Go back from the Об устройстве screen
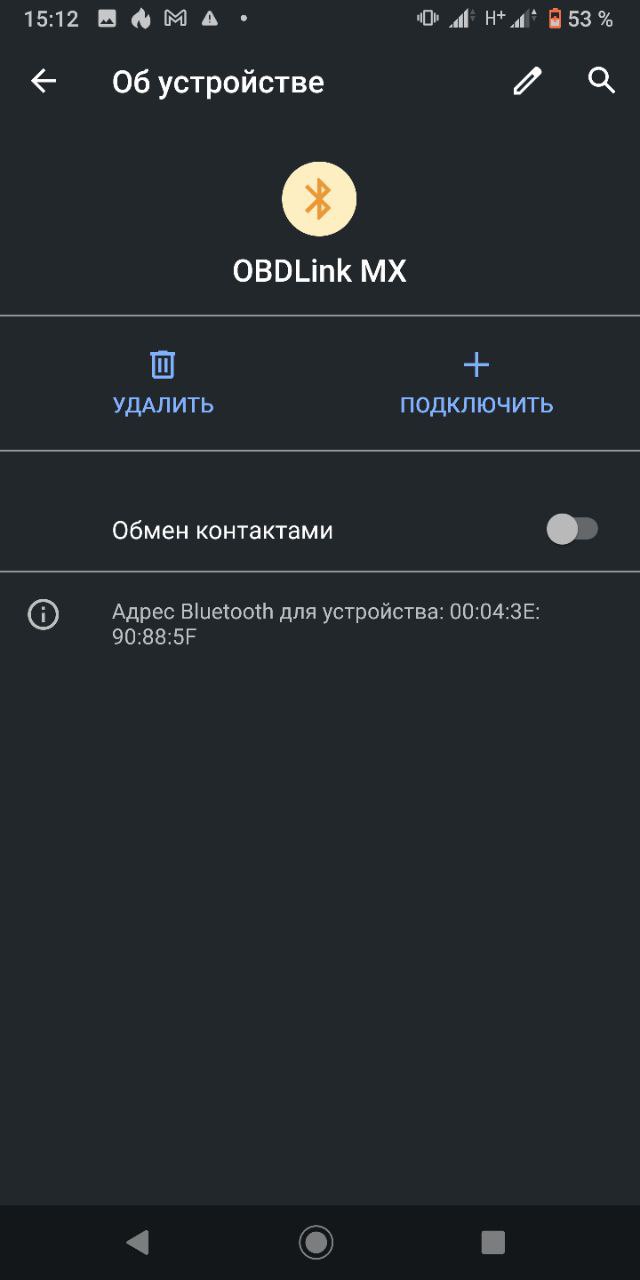 [44, 81]
